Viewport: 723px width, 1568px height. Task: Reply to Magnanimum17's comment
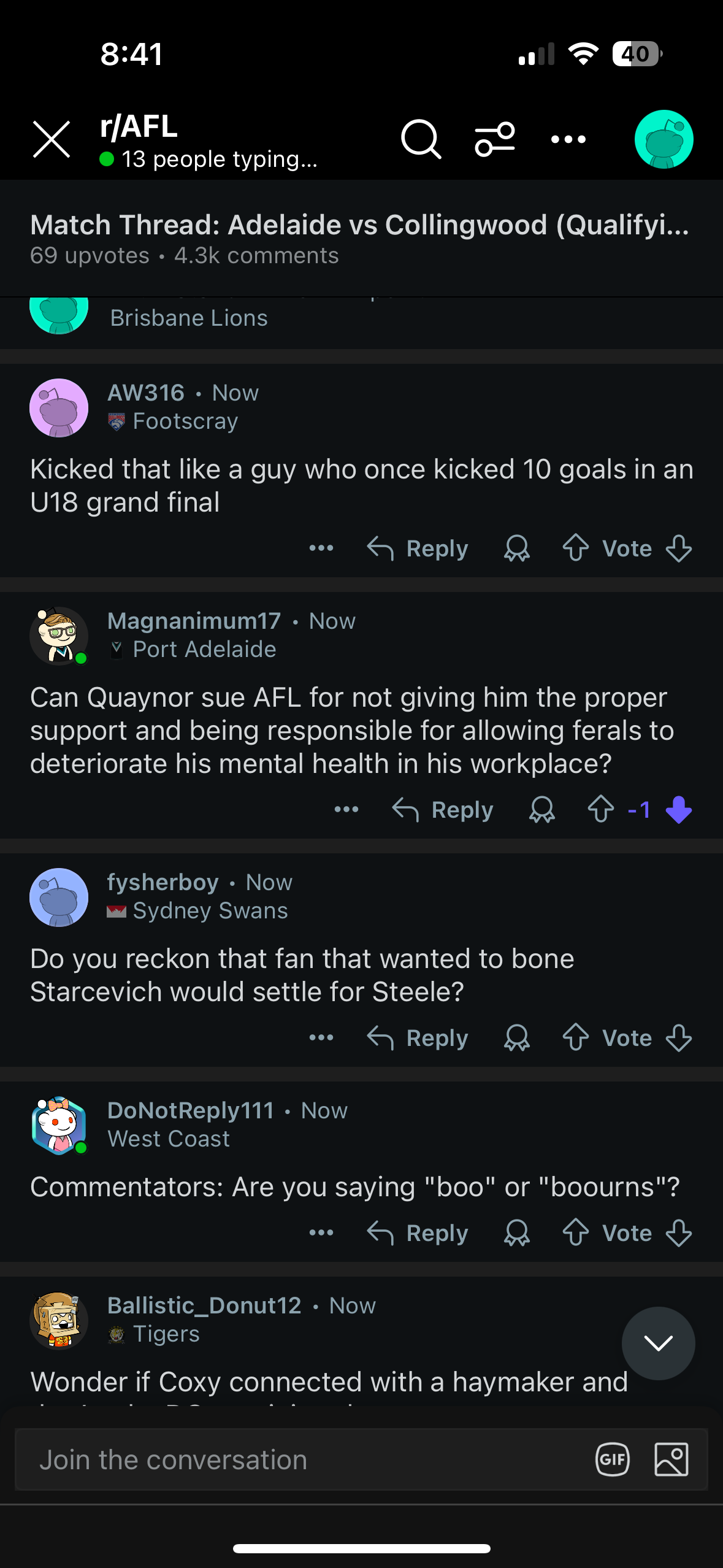(x=443, y=810)
